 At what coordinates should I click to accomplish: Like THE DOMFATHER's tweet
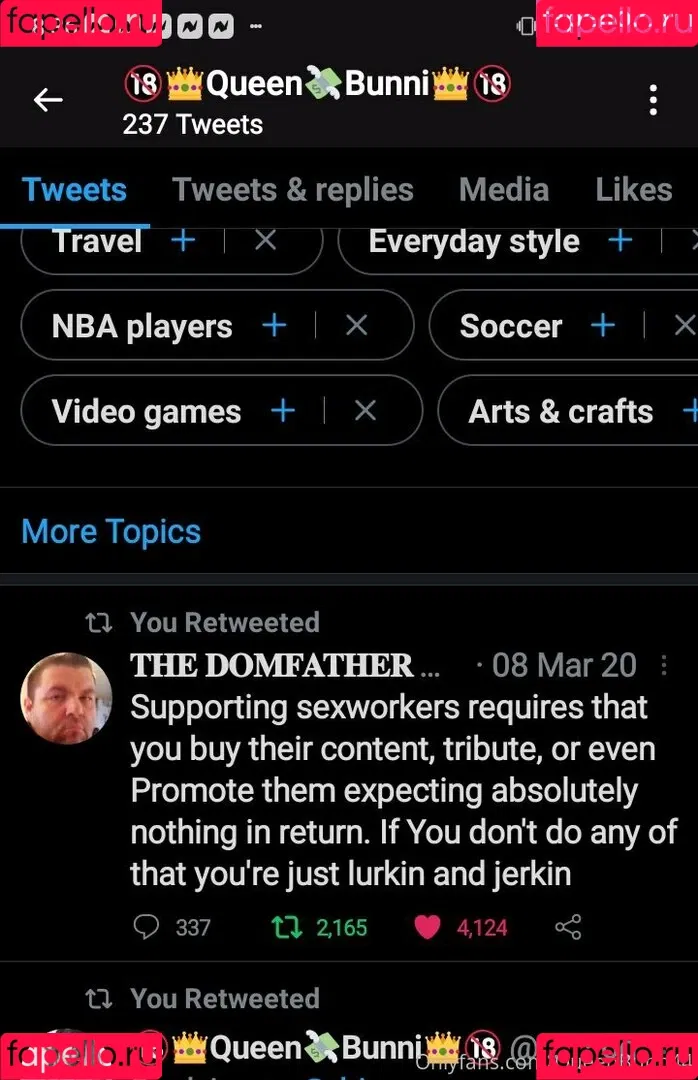[x=428, y=928]
